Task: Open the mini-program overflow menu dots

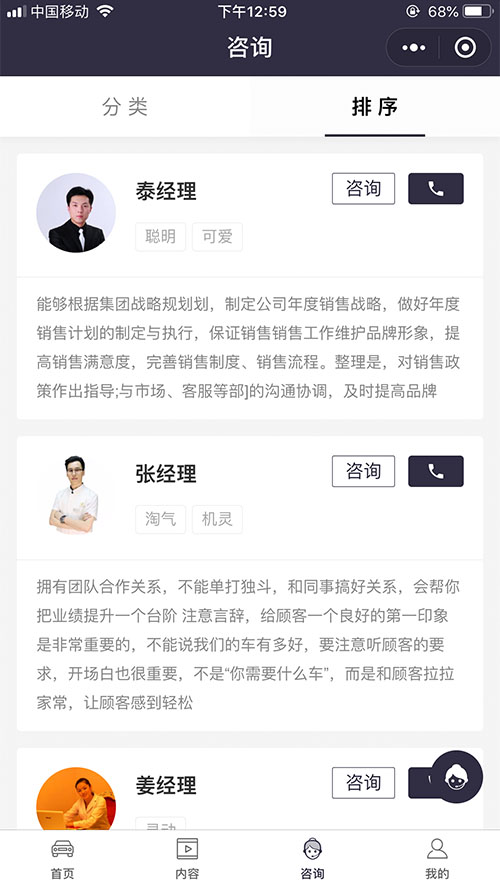Action: coord(413,48)
